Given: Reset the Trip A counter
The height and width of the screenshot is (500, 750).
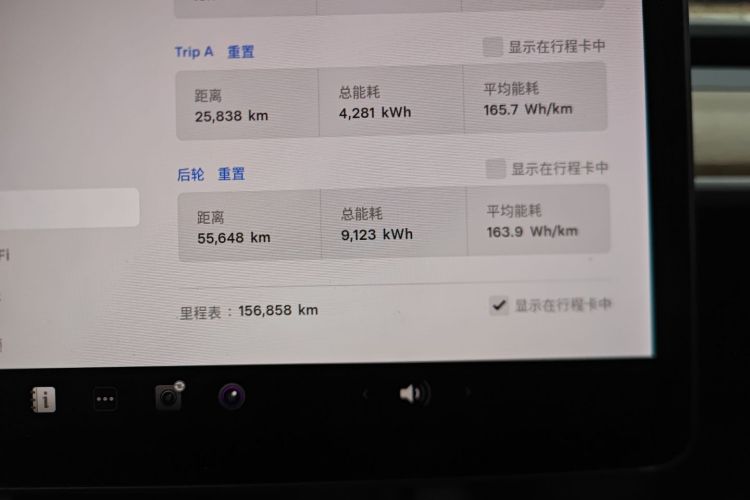Looking at the screenshot, I should (240, 52).
